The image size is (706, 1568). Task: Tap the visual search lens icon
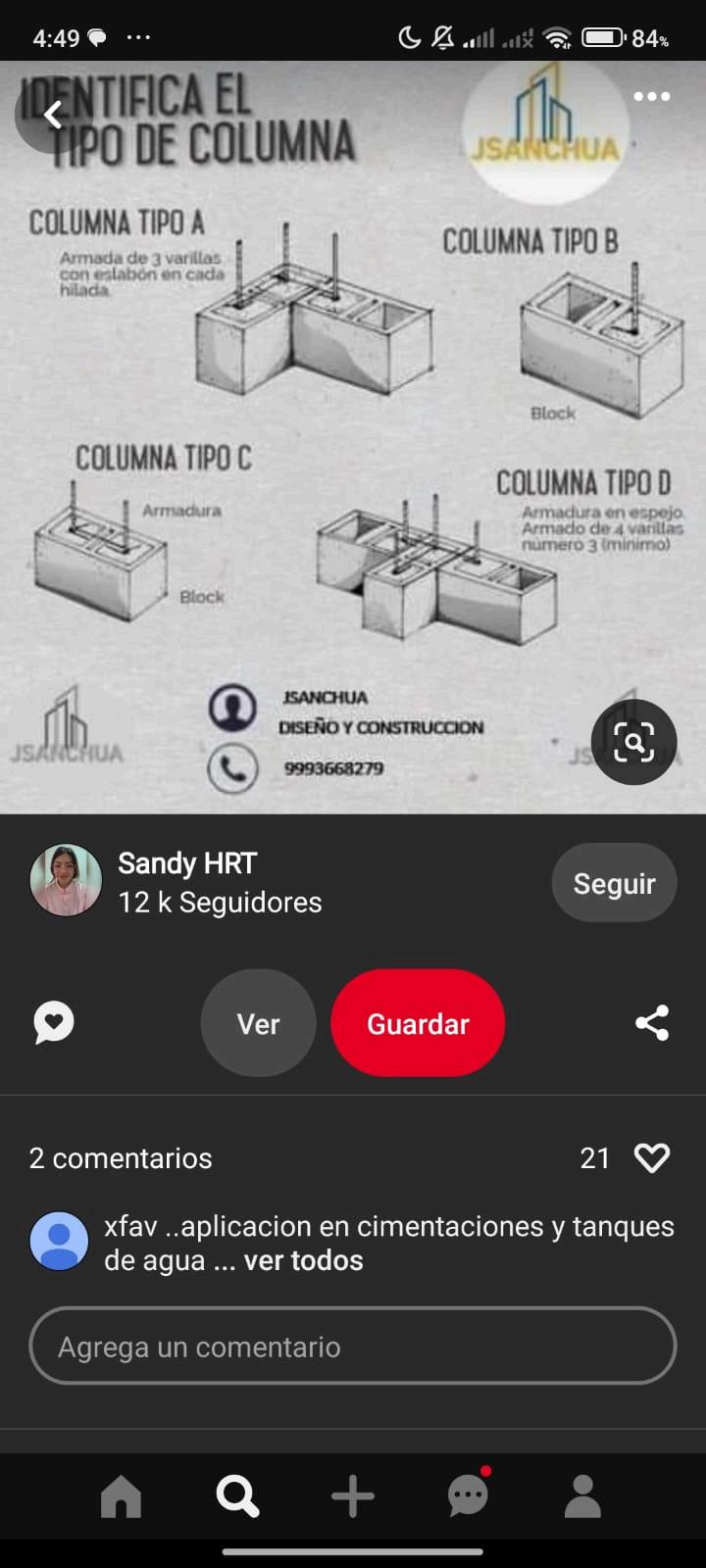coord(633,742)
